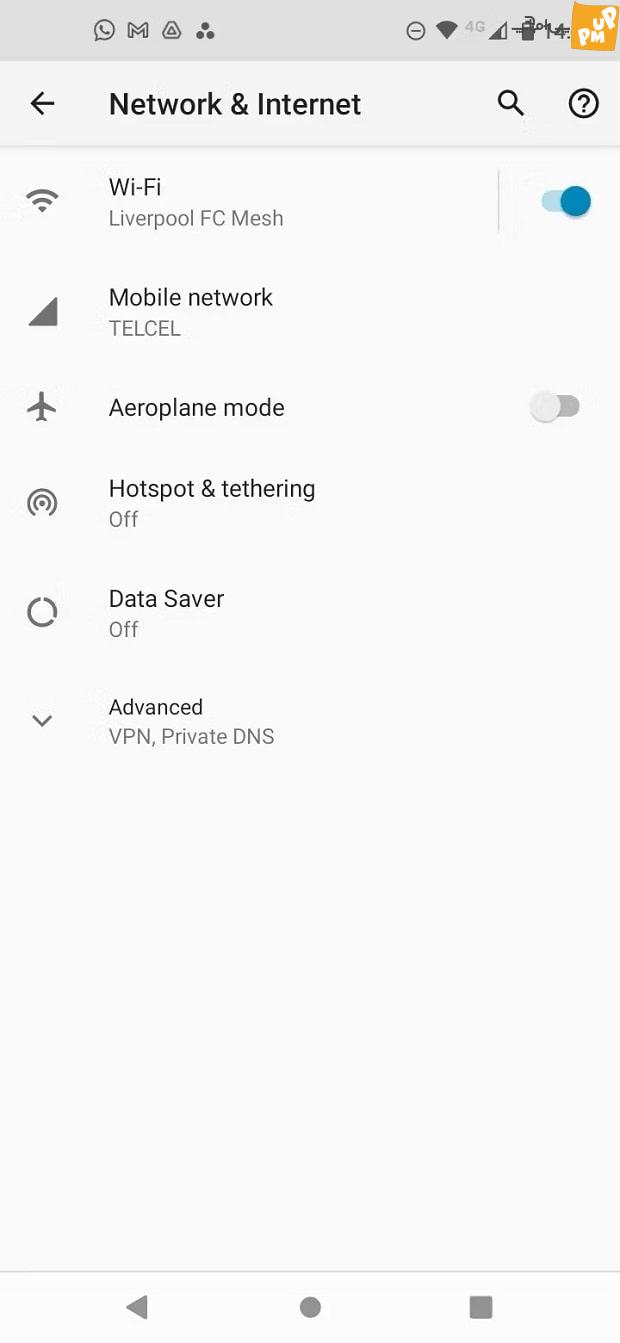Enable the Aeroplane mode switch
The width and height of the screenshot is (620, 1343).
point(555,407)
